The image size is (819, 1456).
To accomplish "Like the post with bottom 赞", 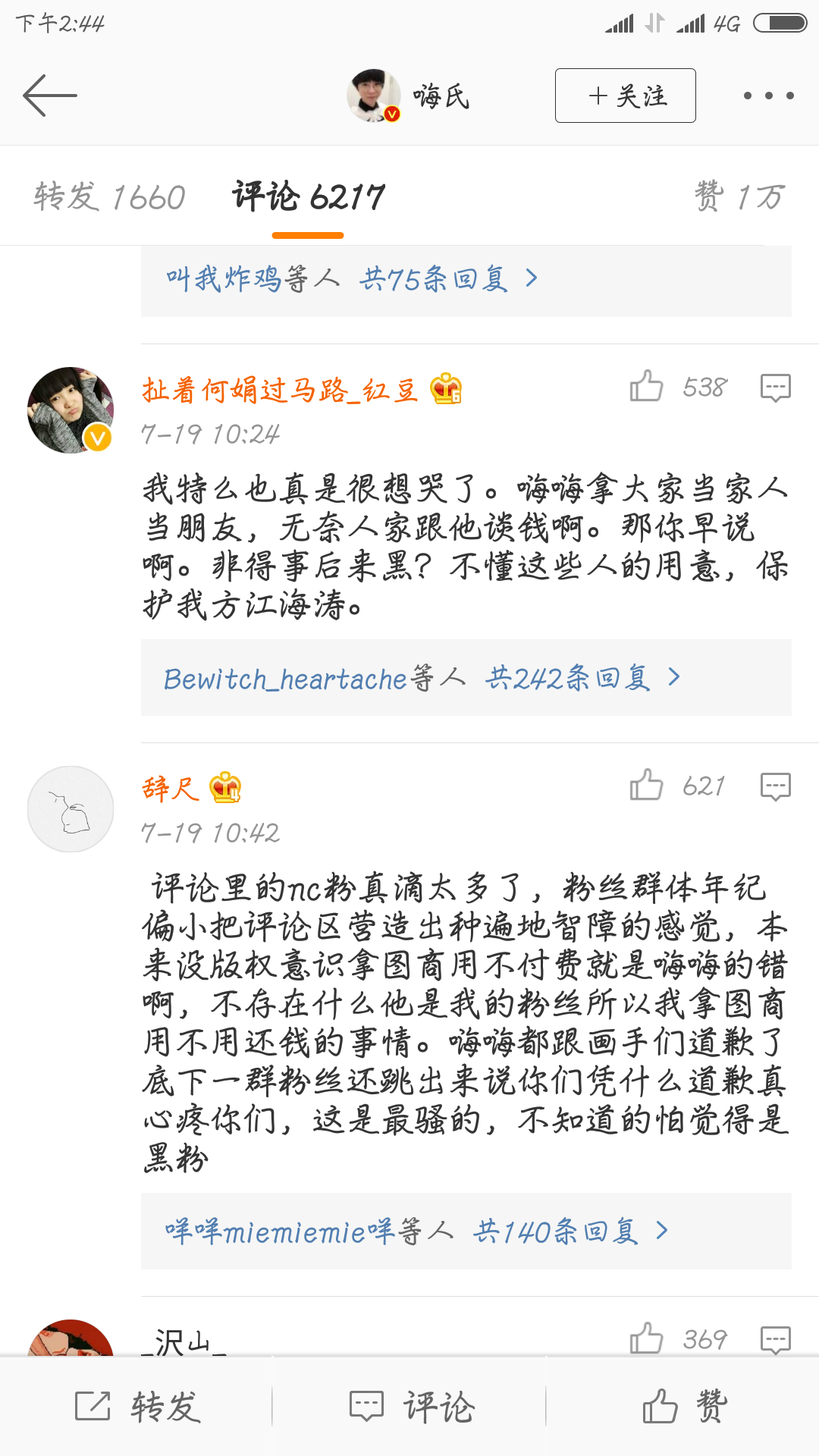I will [684, 1407].
